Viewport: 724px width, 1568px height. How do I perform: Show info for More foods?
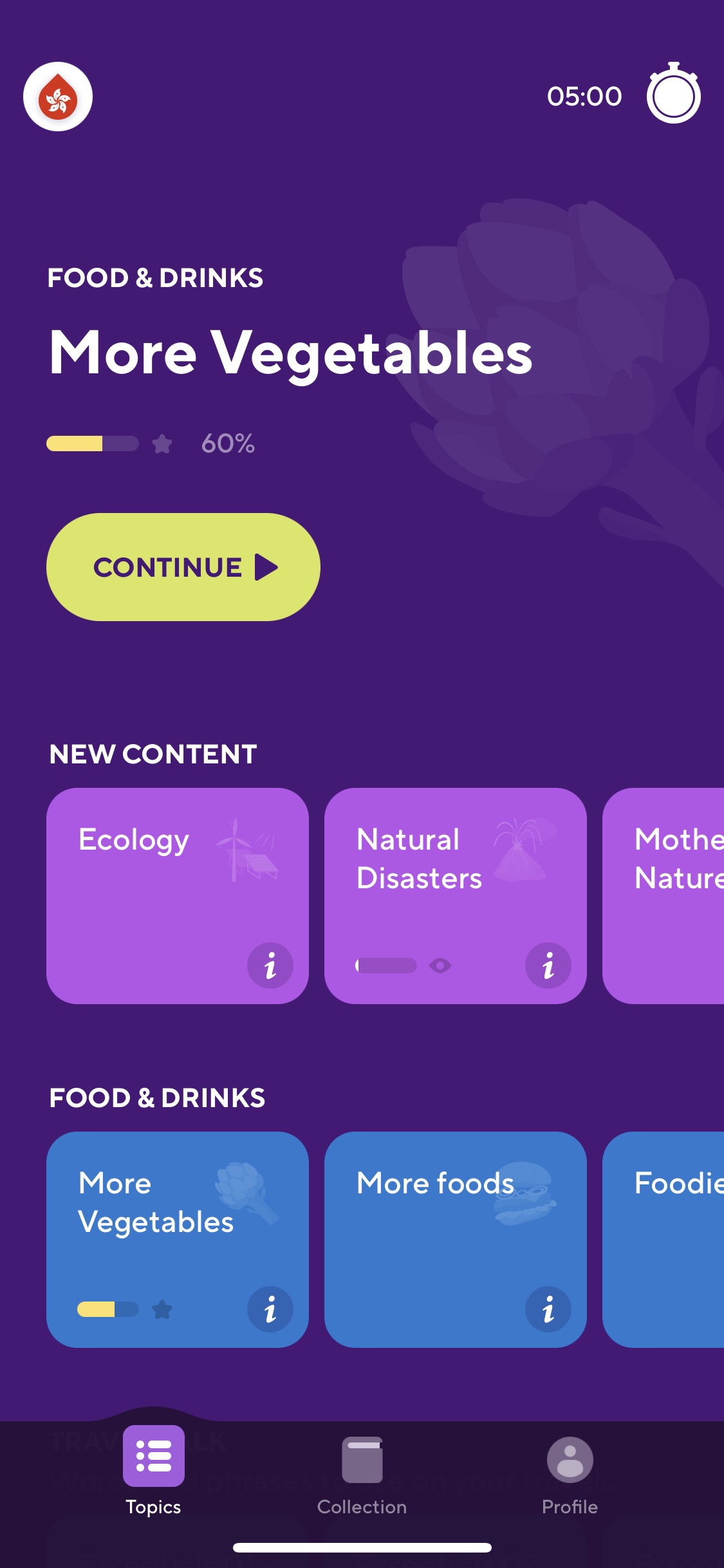point(548,1309)
